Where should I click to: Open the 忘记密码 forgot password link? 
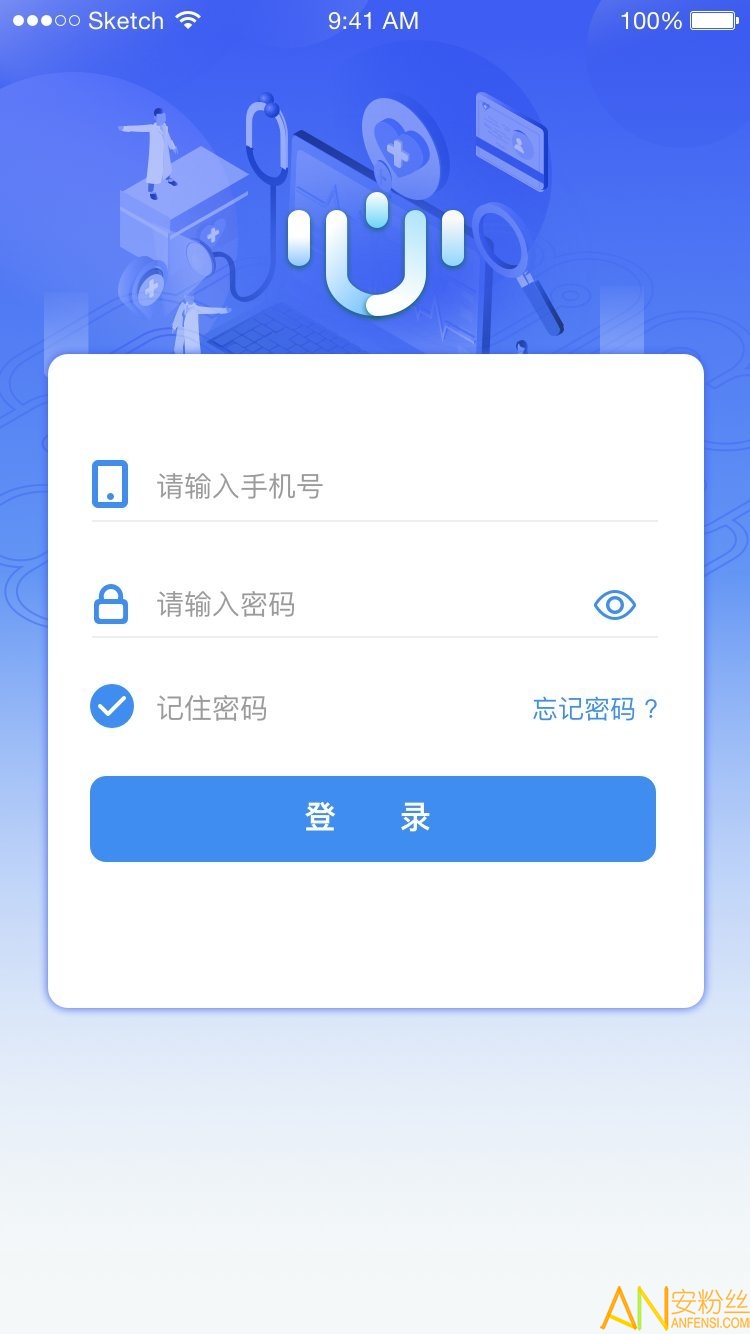594,709
